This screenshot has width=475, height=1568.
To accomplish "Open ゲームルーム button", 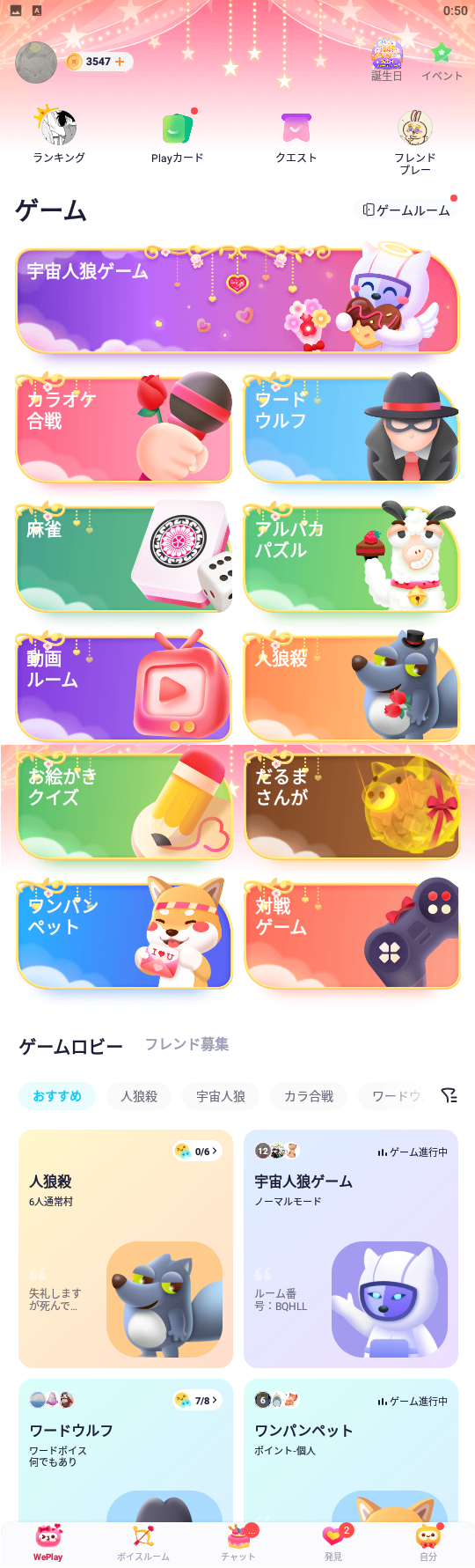I will click(x=406, y=210).
